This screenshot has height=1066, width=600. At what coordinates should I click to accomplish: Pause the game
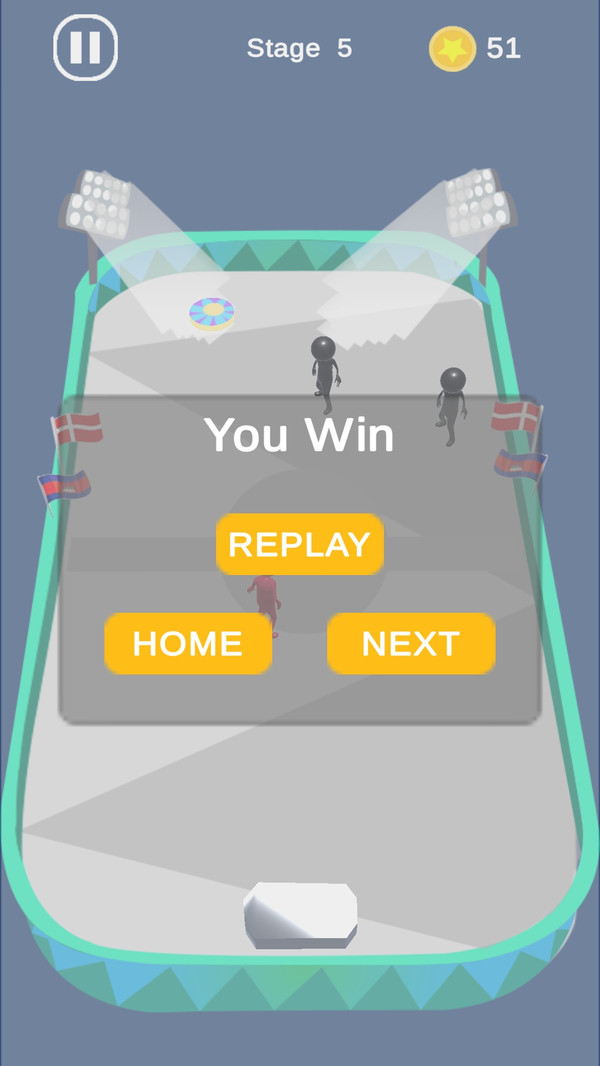85,48
